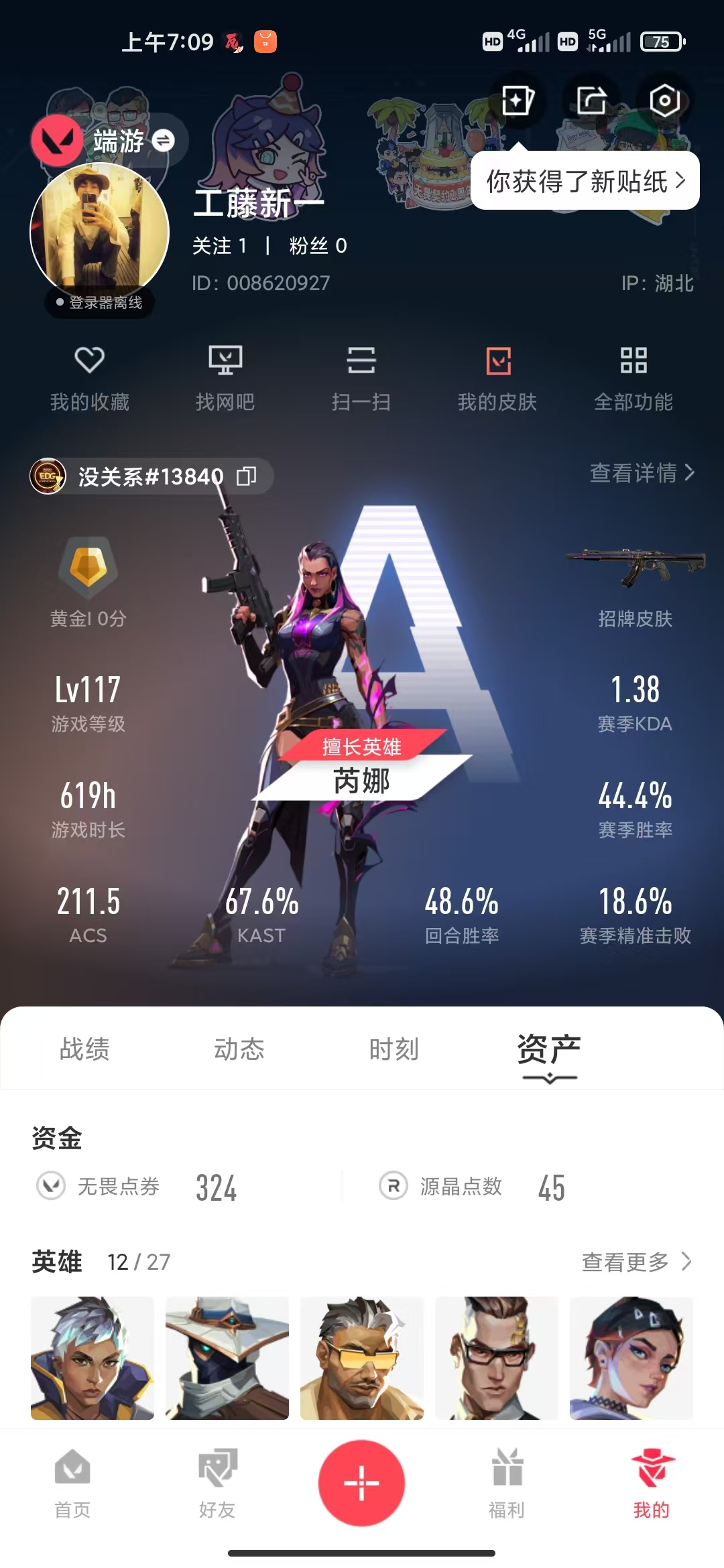Screen dimensions: 724x1568
Task: Switch to the 时刻 tab
Action: pyautogui.click(x=394, y=1049)
